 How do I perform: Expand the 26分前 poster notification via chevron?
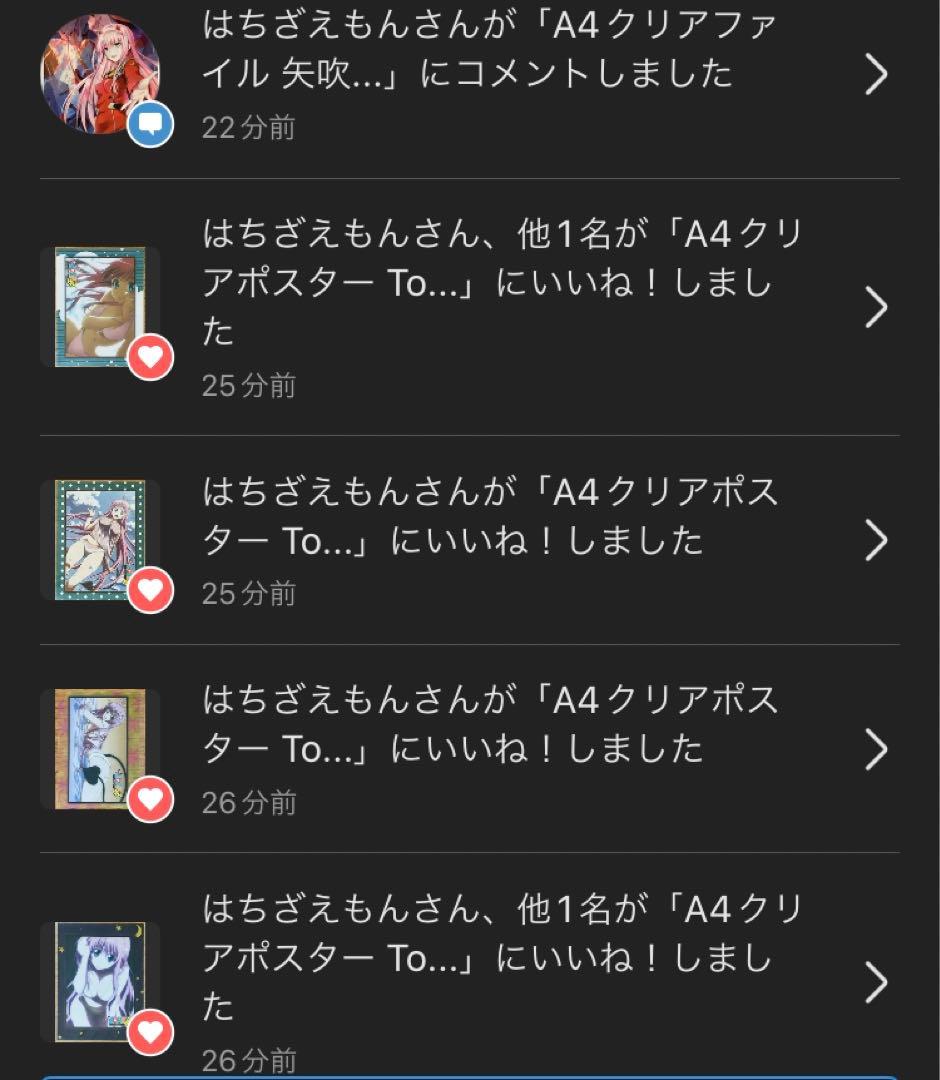[876, 748]
